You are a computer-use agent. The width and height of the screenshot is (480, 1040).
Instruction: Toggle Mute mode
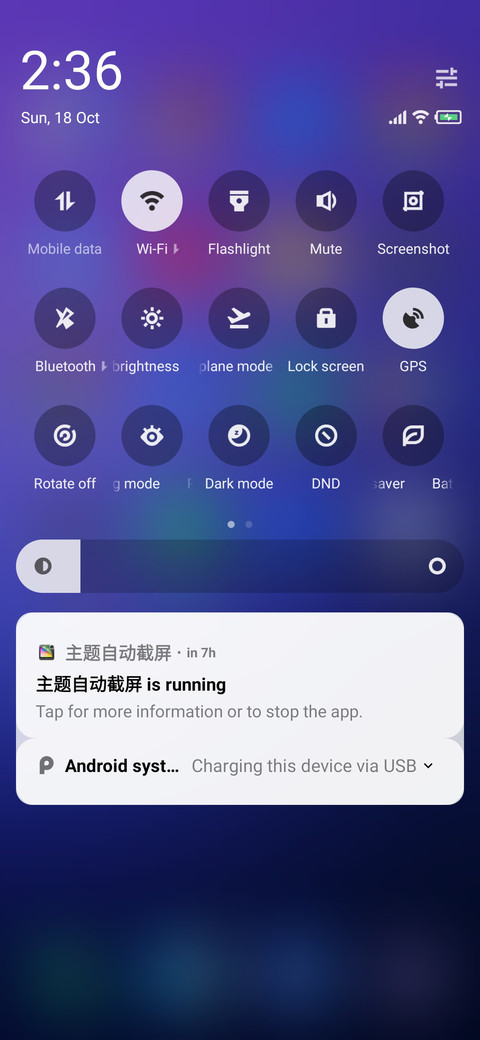point(326,201)
